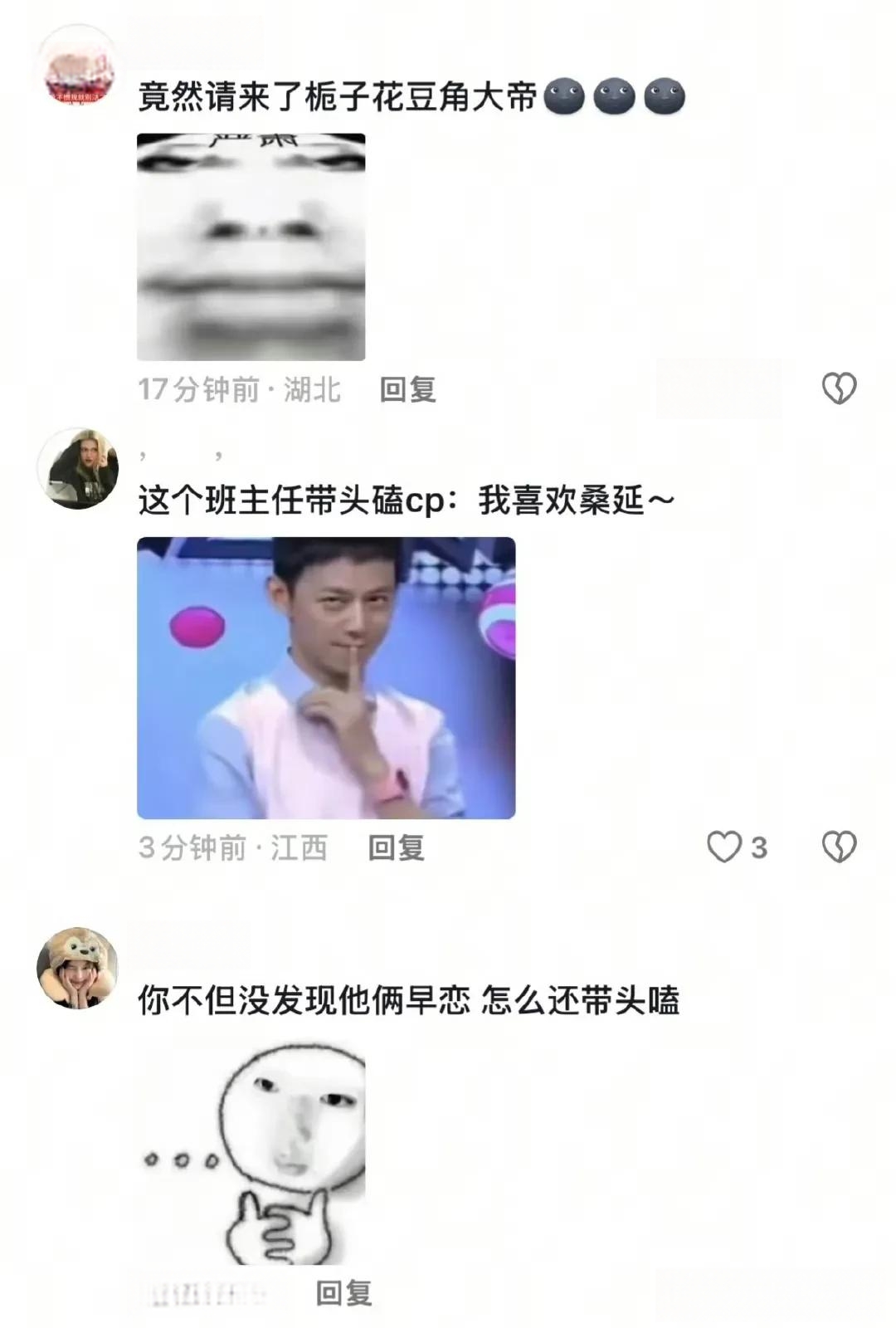
Task: Visit the bear hat avatar profile
Action: 78,968
